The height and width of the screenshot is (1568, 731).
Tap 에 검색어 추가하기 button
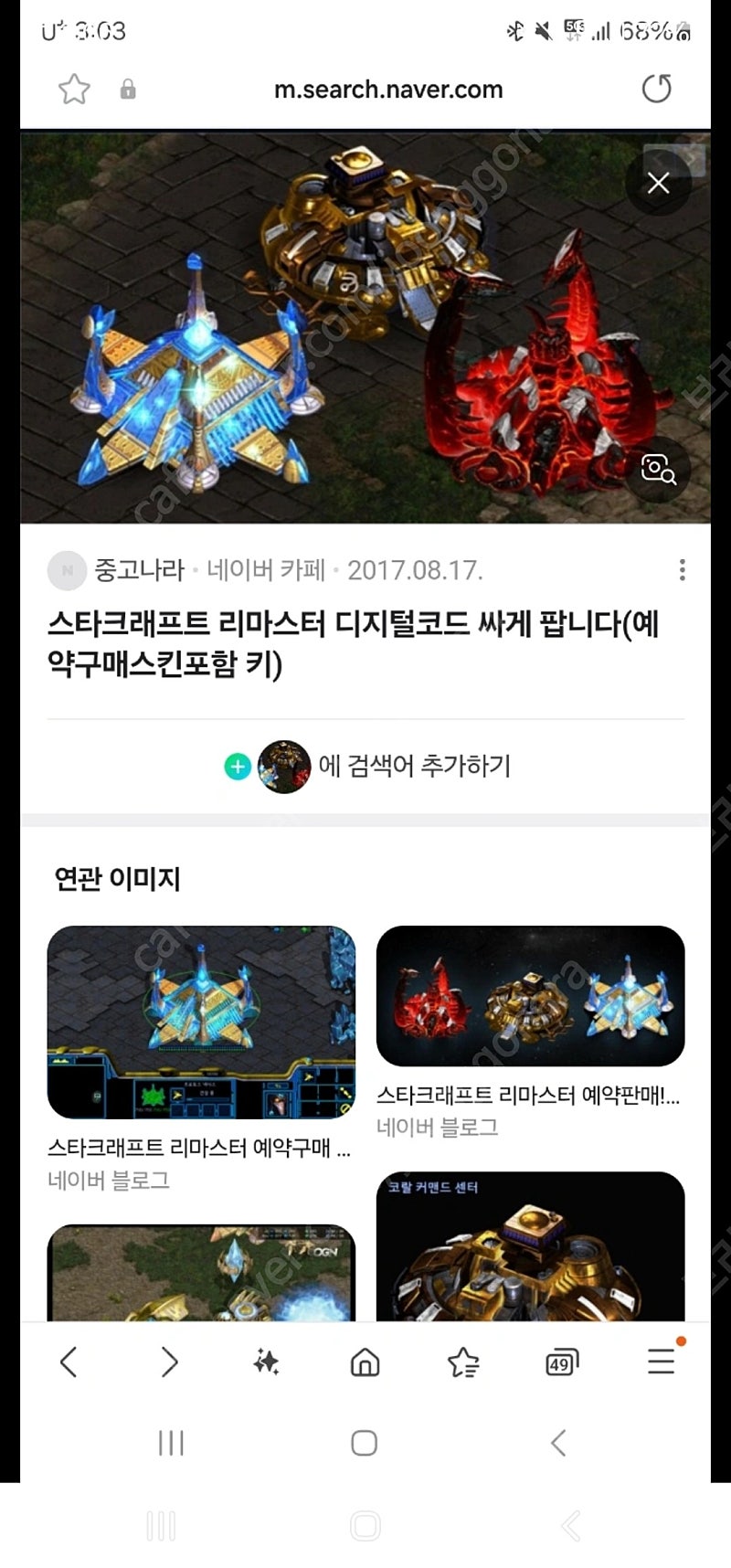(366, 766)
